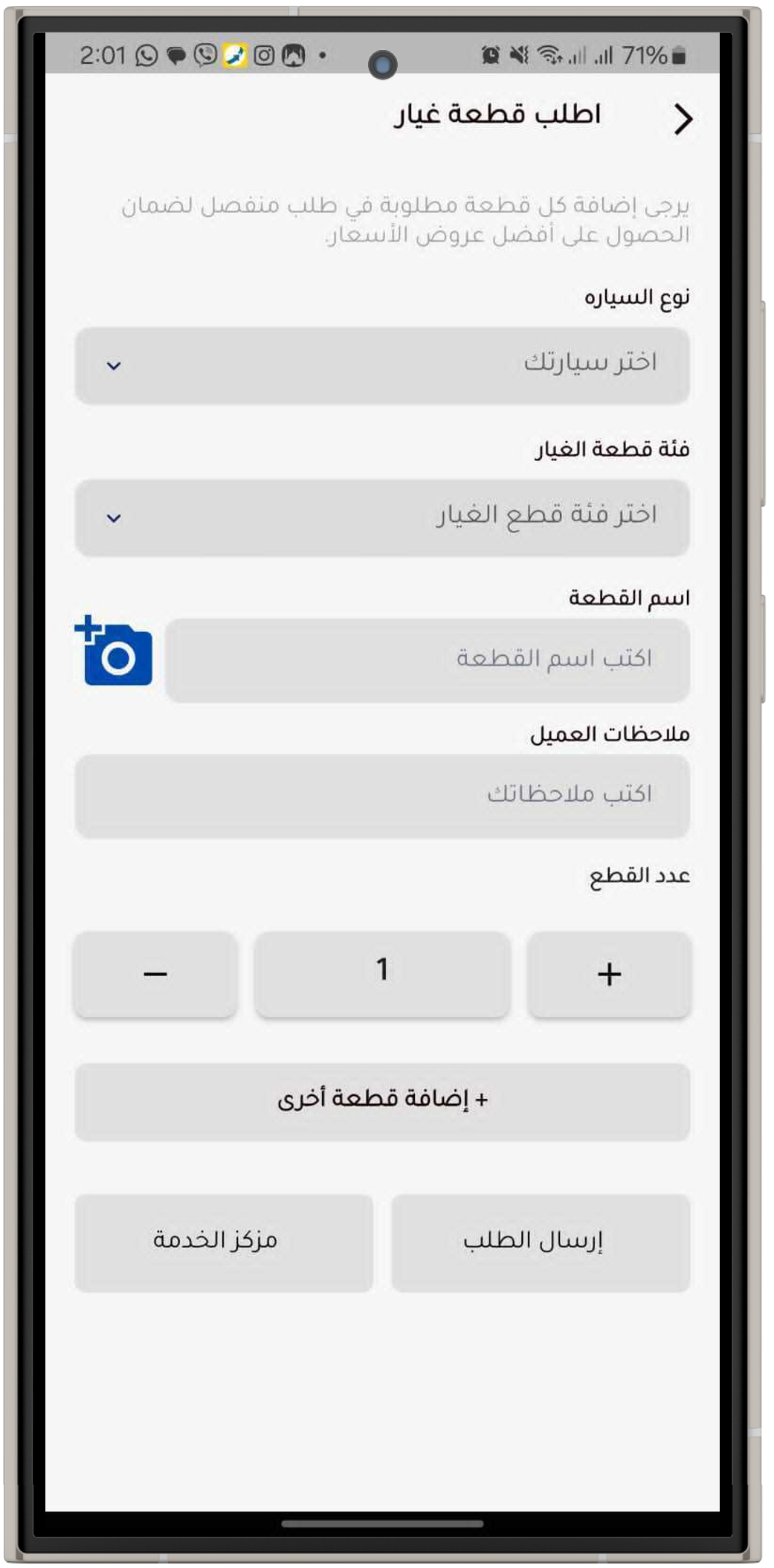Screen dimensions: 774x1568
Task: Tap the quantity value box showing 1
Action: click(382, 972)
